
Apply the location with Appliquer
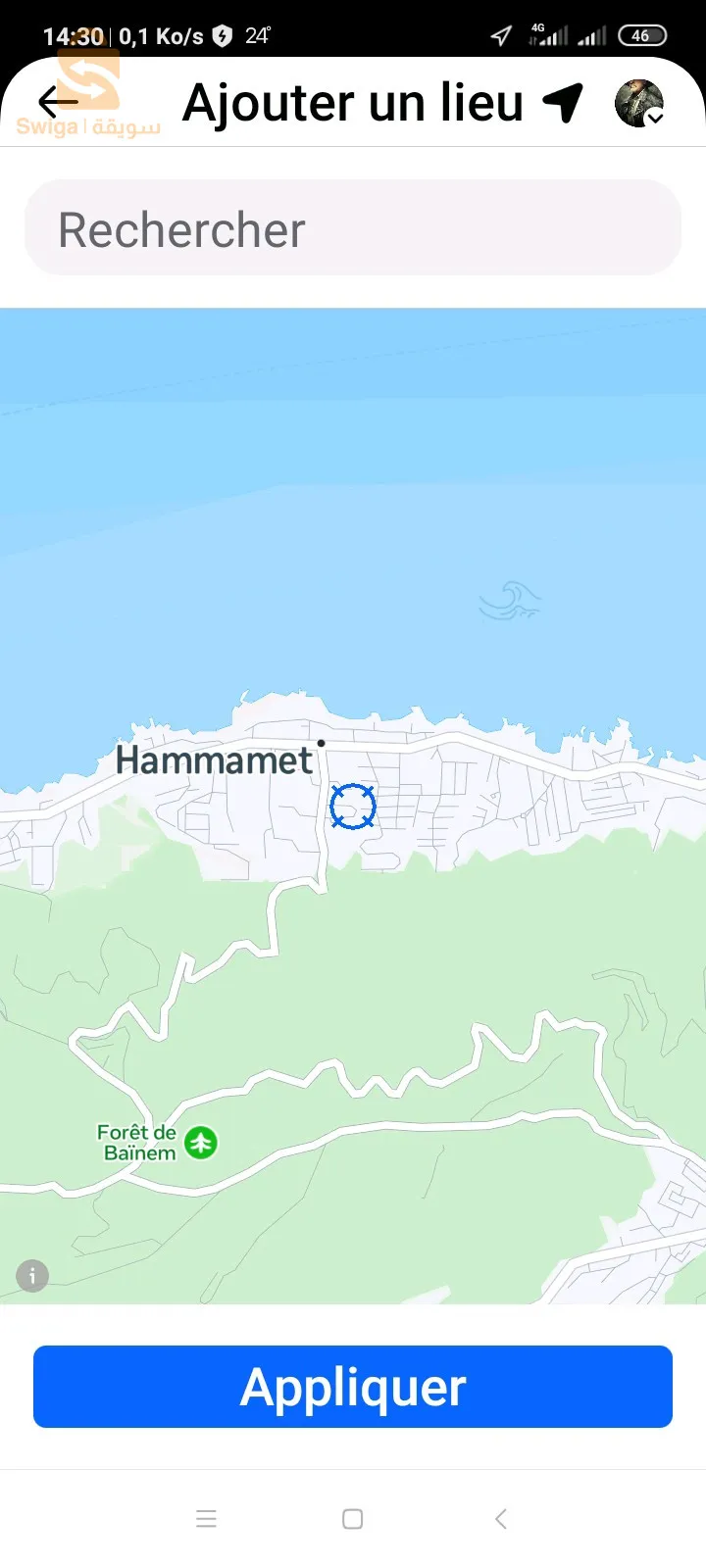point(353,1386)
